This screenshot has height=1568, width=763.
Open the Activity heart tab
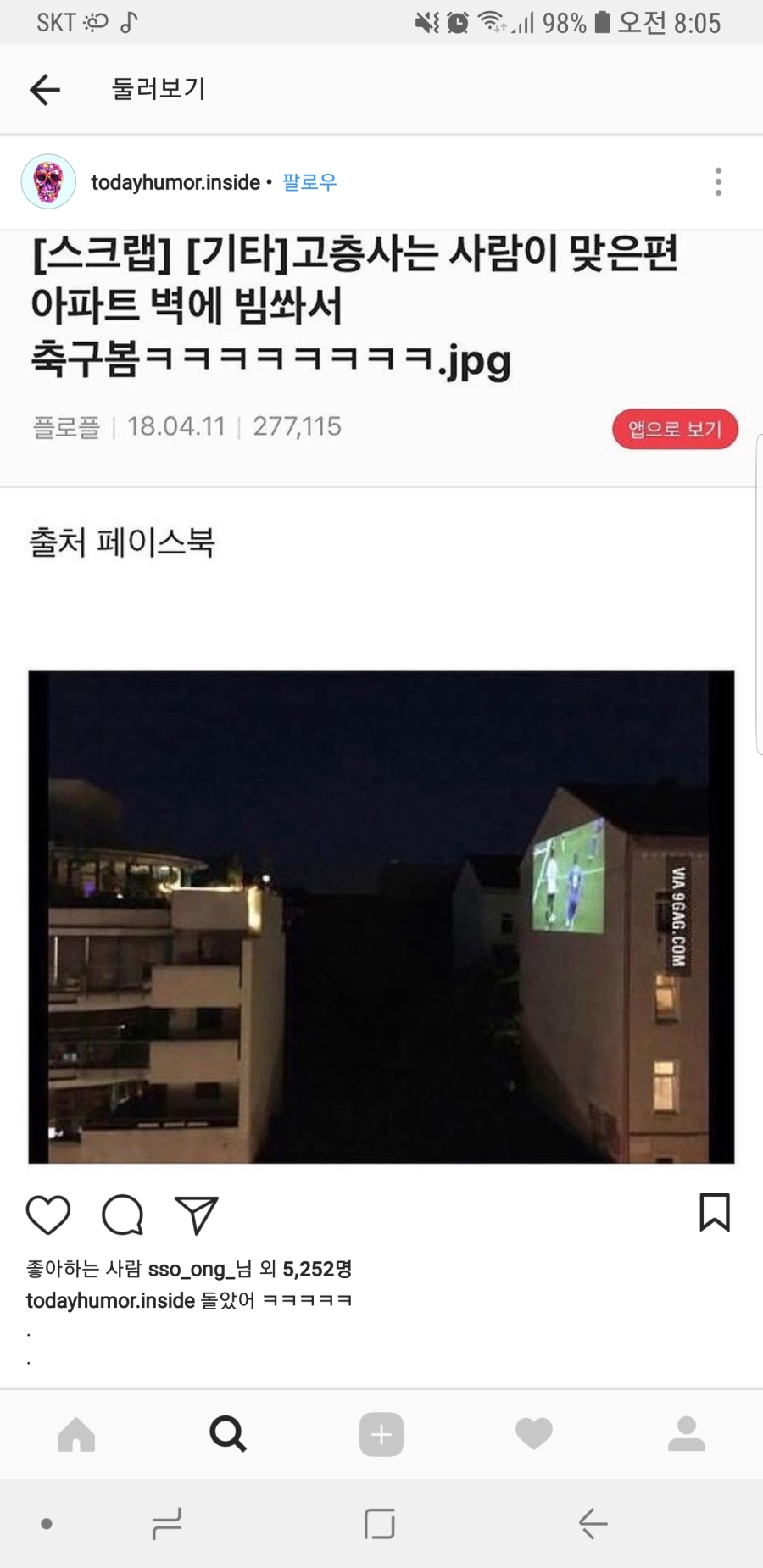(x=534, y=1434)
